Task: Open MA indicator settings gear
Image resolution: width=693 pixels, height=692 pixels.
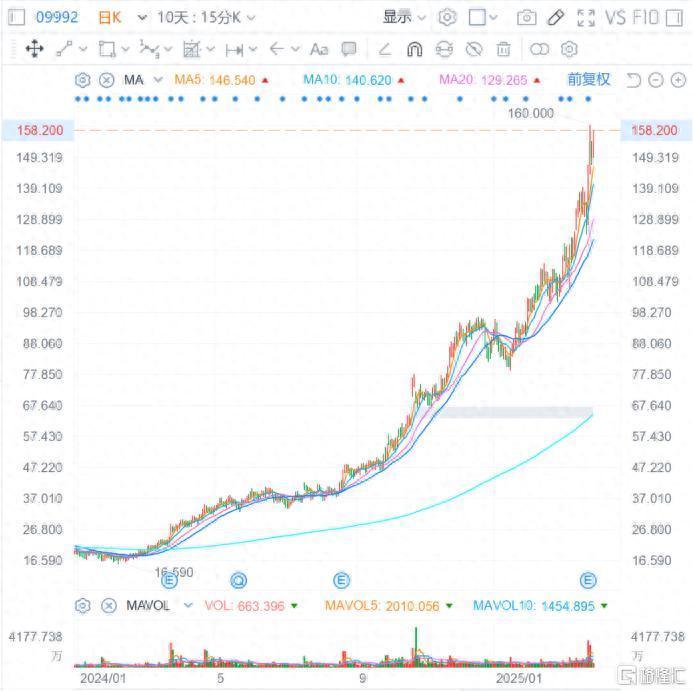Action: (83, 80)
